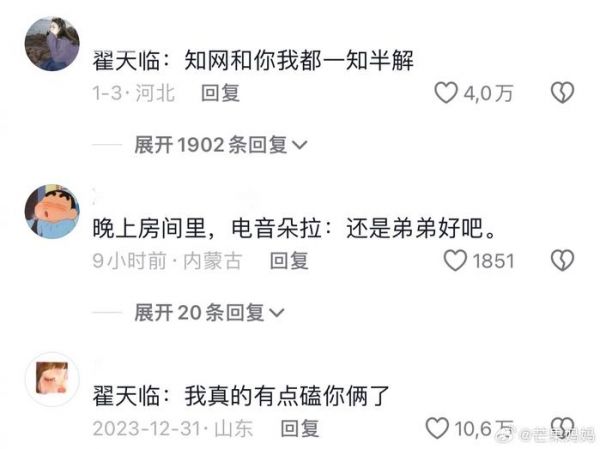Viewport: 600px width, 449px height.
Task: Like the comment mentioning 知网
Action: pyautogui.click(x=446, y=93)
